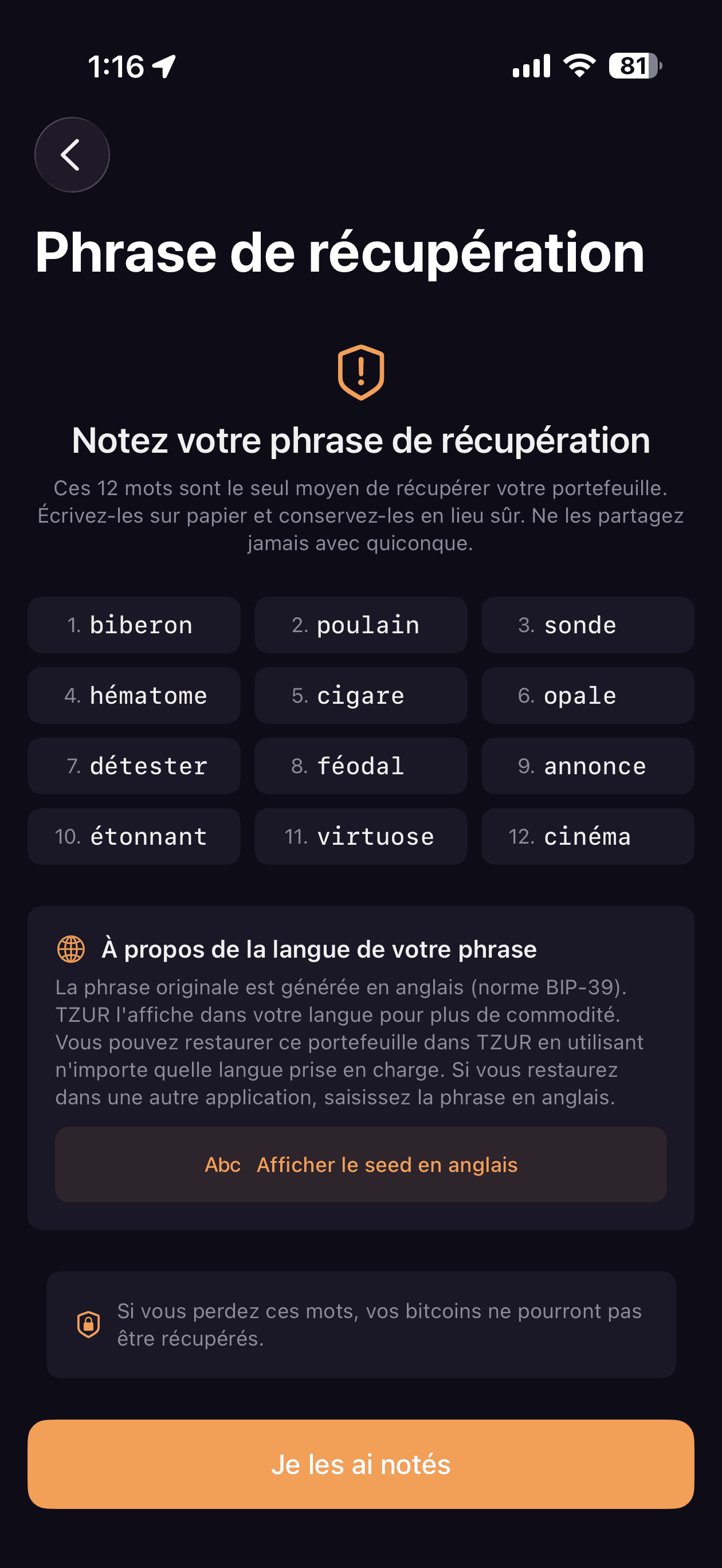
Task: Select word 12, cinéma
Action: pyautogui.click(x=587, y=836)
